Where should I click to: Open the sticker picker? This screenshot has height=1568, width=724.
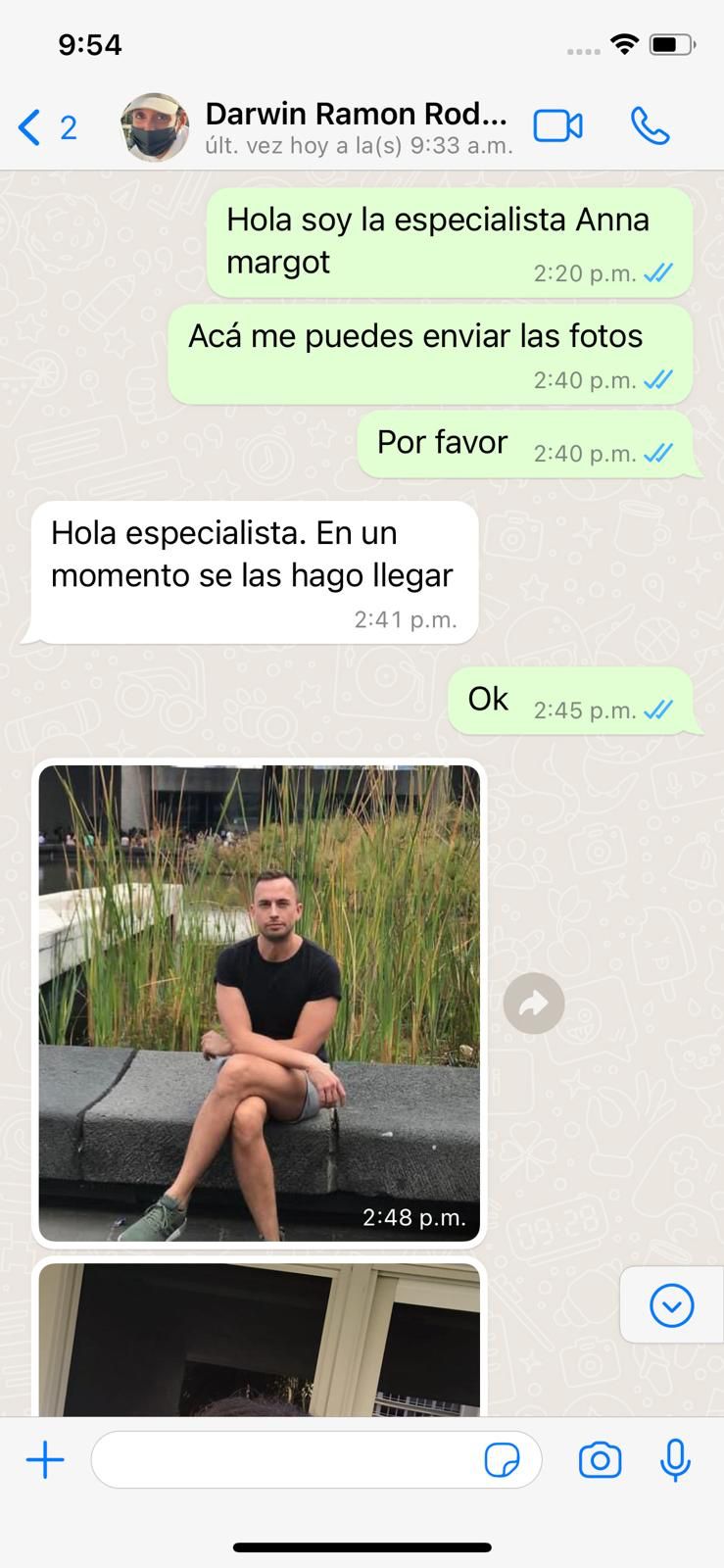503,1460
